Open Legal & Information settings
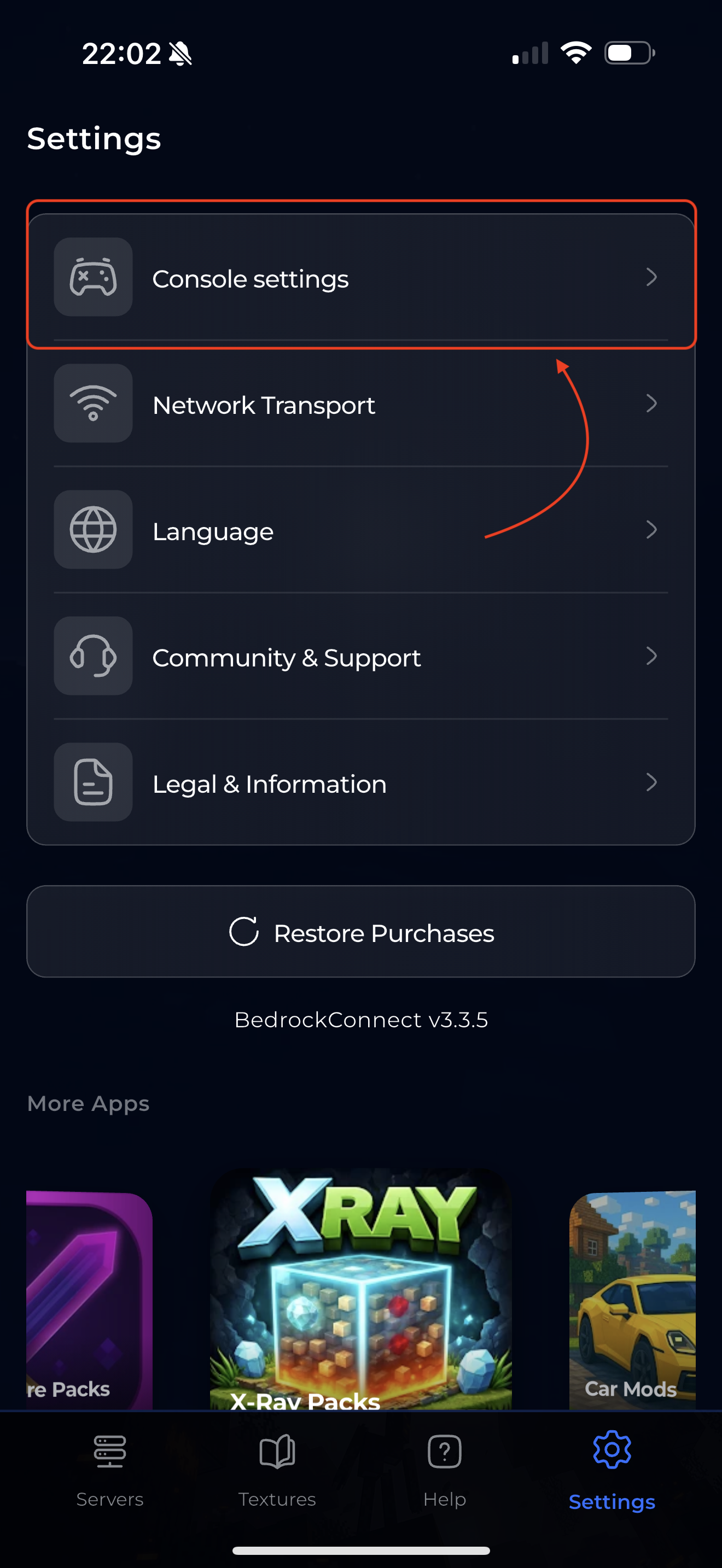This screenshot has height=1568, width=722. pos(361,783)
